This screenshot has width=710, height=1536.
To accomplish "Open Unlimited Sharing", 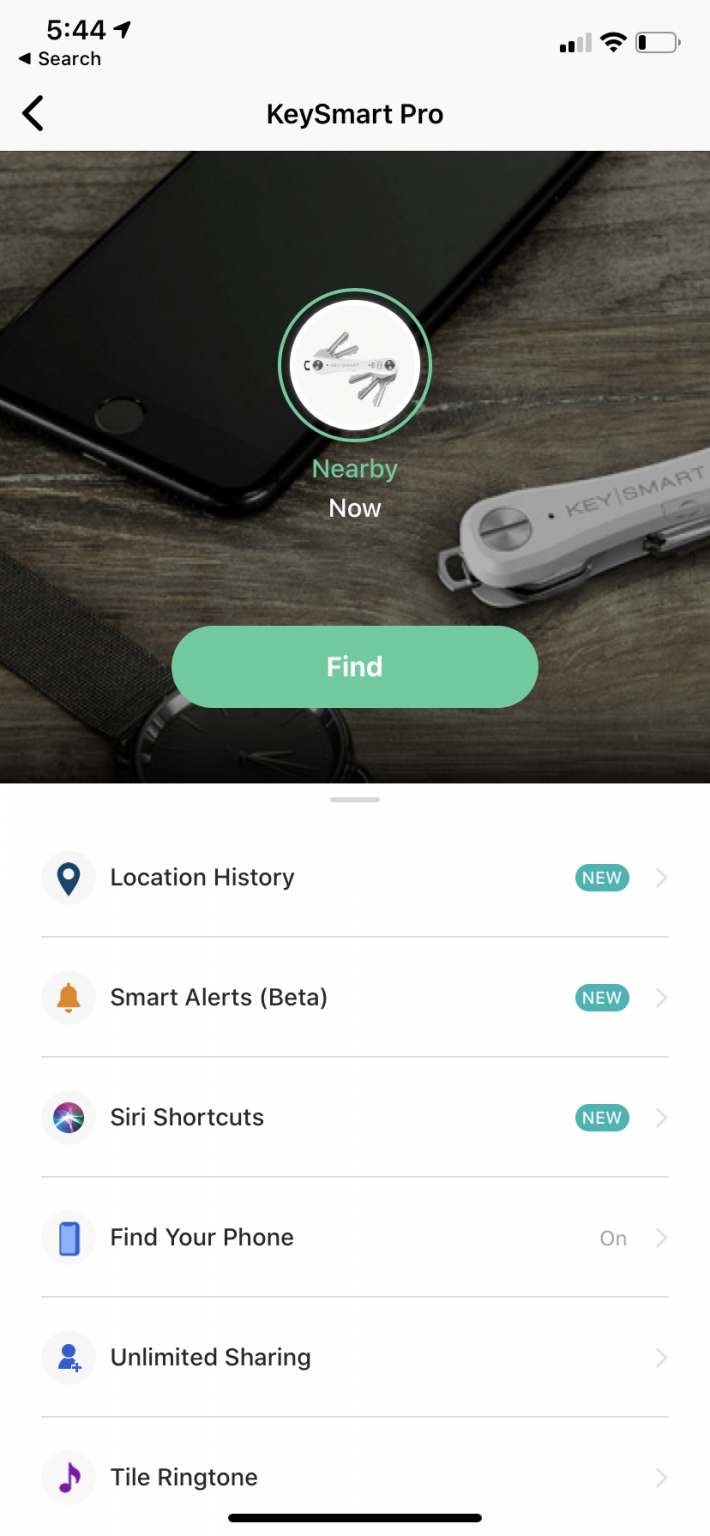I will point(355,1358).
